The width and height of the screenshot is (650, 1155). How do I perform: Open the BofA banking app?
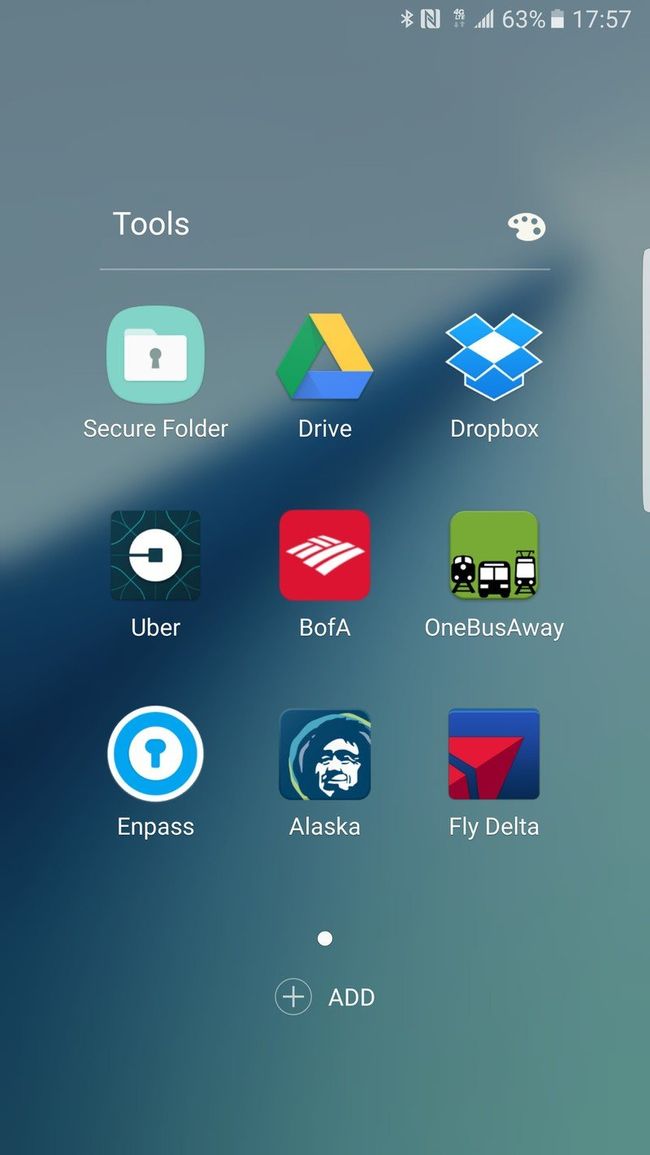click(325, 555)
